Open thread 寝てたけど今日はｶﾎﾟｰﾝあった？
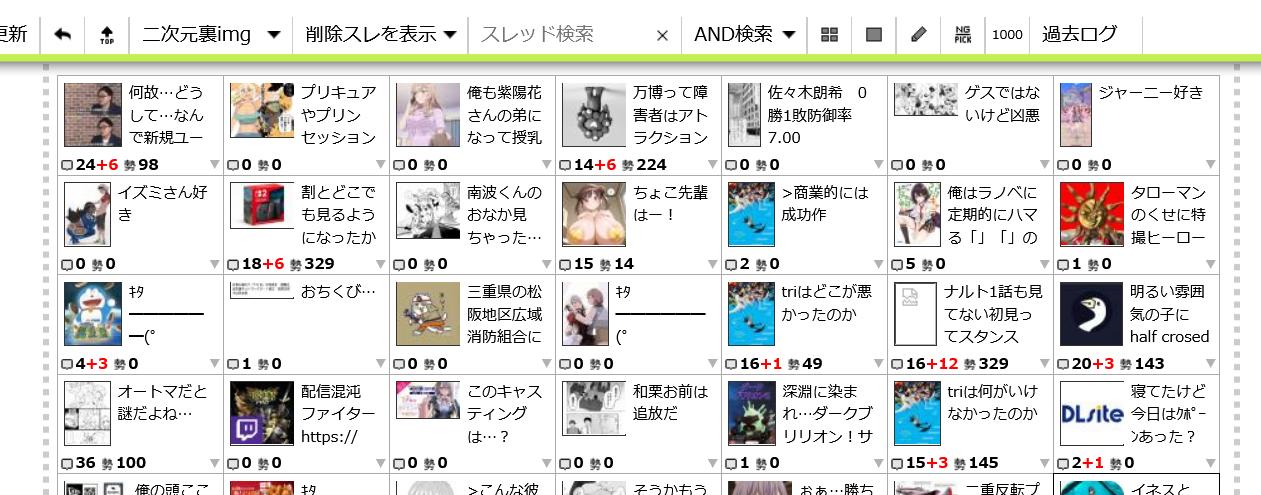 tap(1168, 413)
